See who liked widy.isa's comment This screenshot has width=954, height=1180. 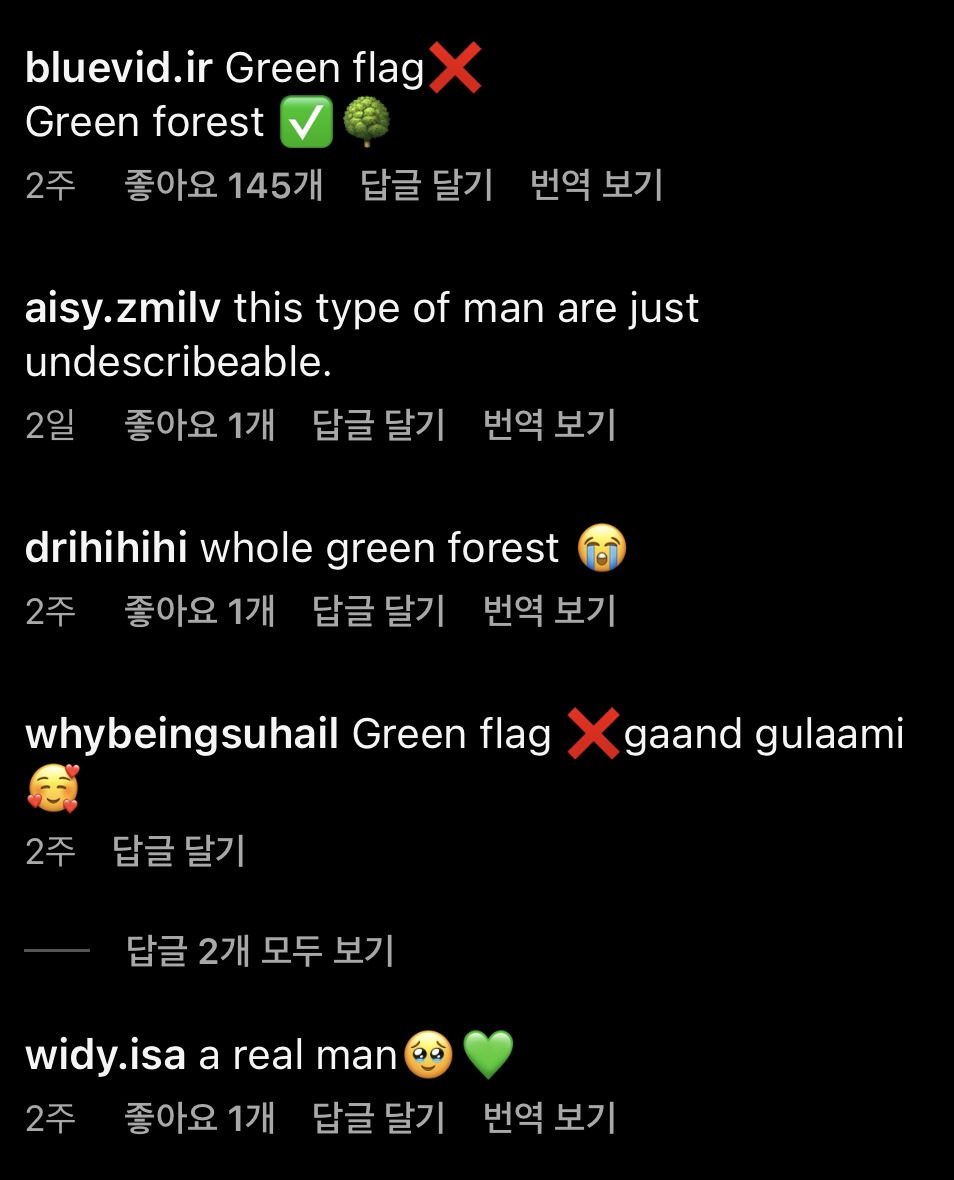click(x=199, y=1118)
